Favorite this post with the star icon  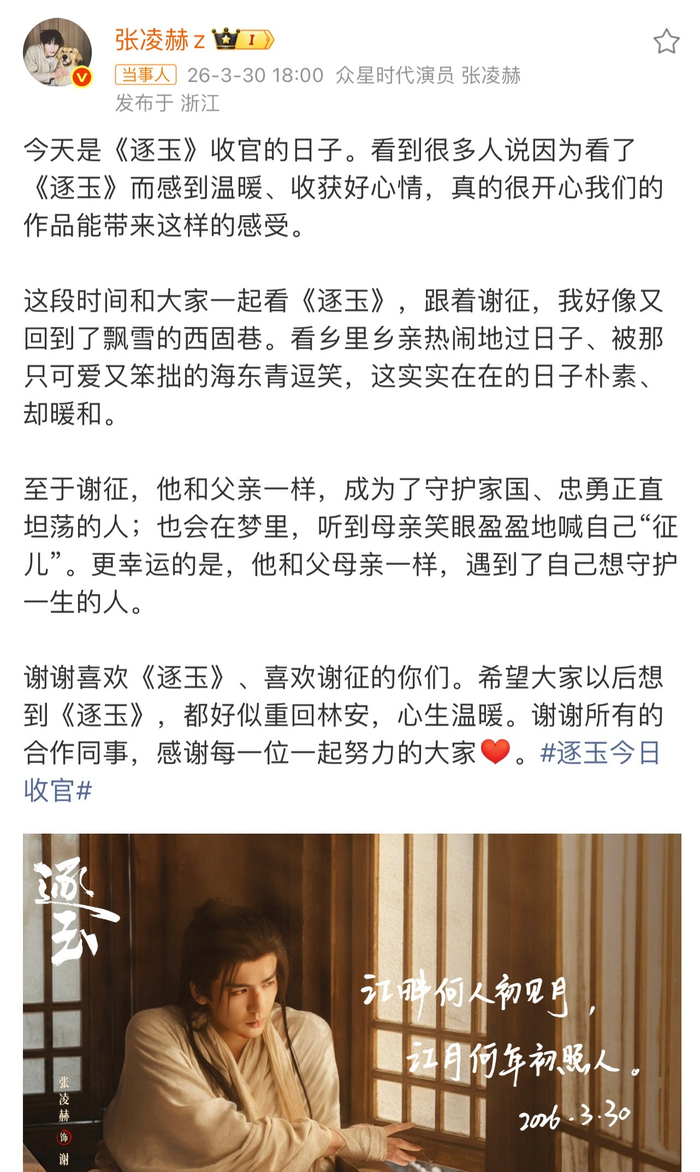pos(666,41)
